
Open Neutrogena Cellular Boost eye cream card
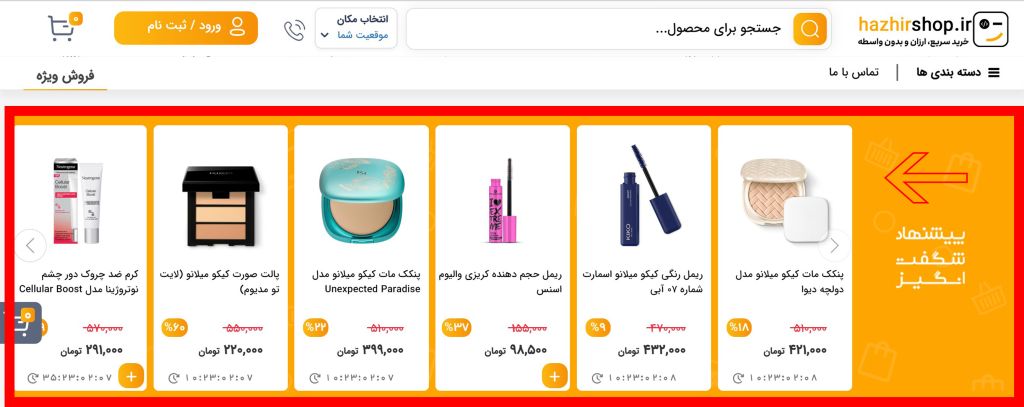(80, 230)
